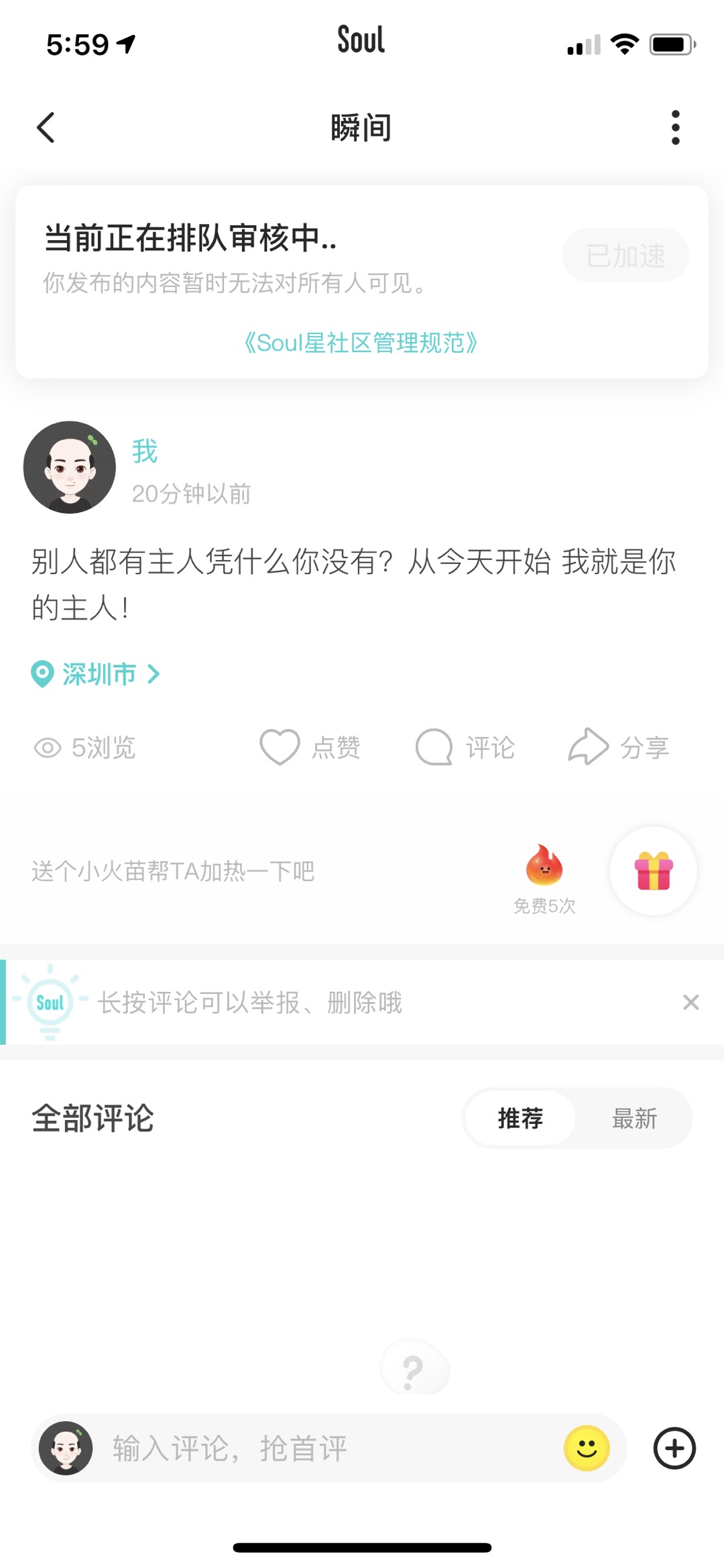The width and height of the screenshot is (724, 1568).
Task: Like the post with 点赞
Action: click(x=310, y=747)
